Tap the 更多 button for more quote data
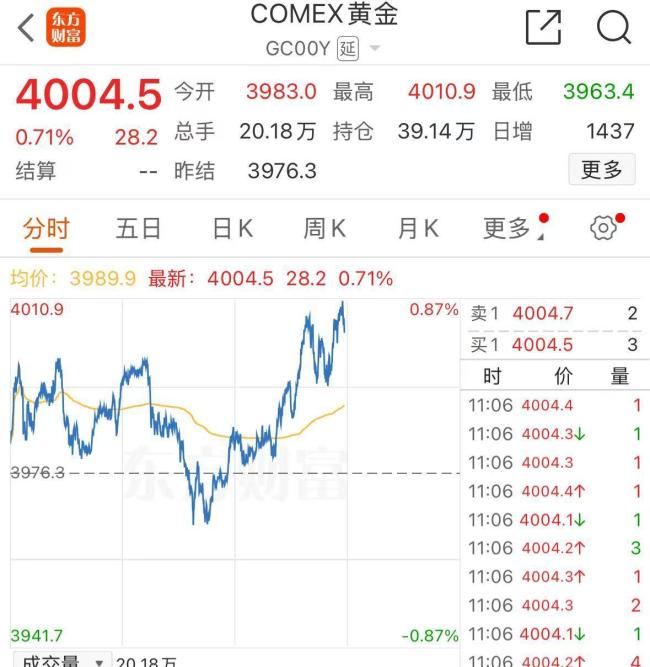The height and width of the screenshot is (667, 650). pos(601,170)
